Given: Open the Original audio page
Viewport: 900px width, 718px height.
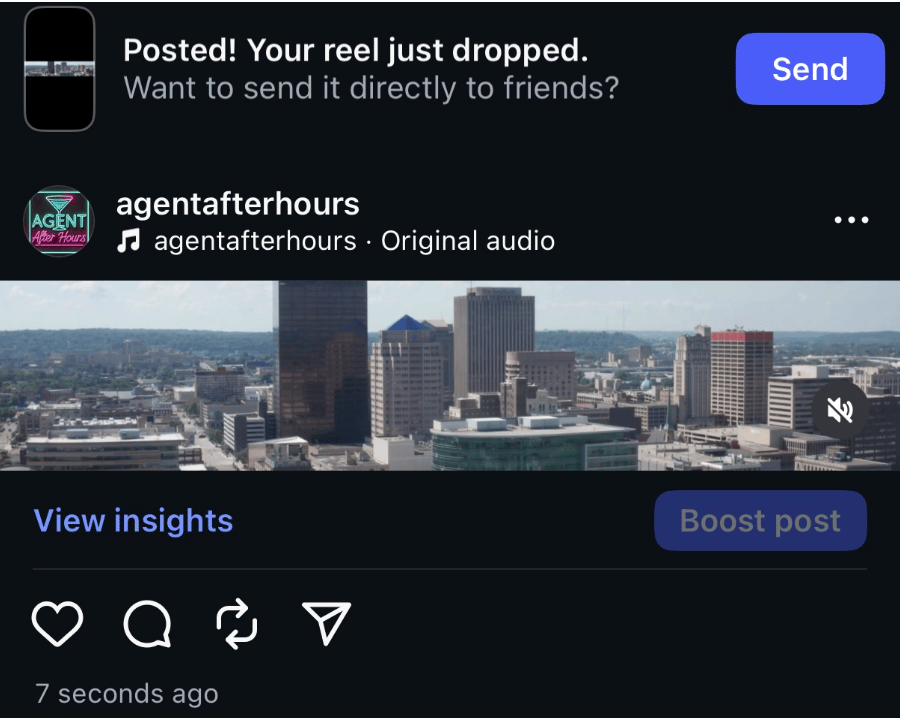Looking at the screenshot, I should click(467, 241).
